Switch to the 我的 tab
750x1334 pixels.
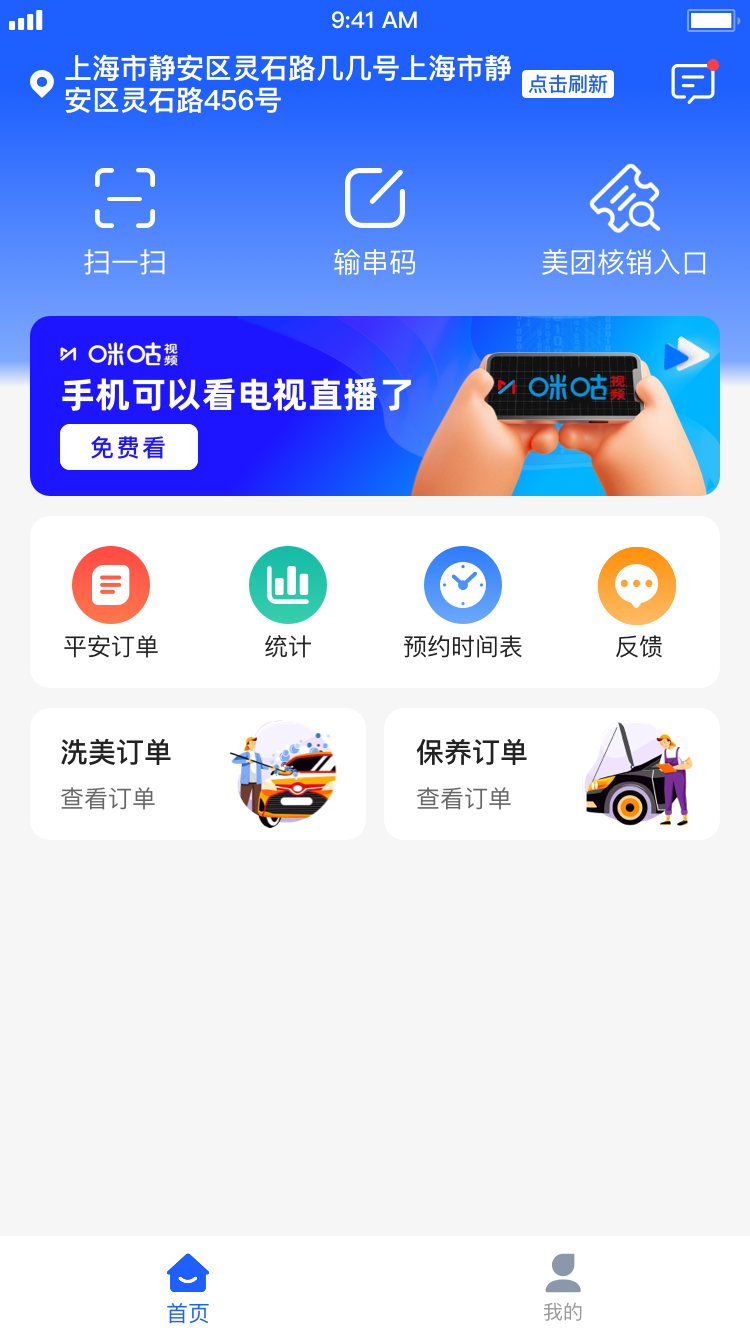tap(563, 1288)
